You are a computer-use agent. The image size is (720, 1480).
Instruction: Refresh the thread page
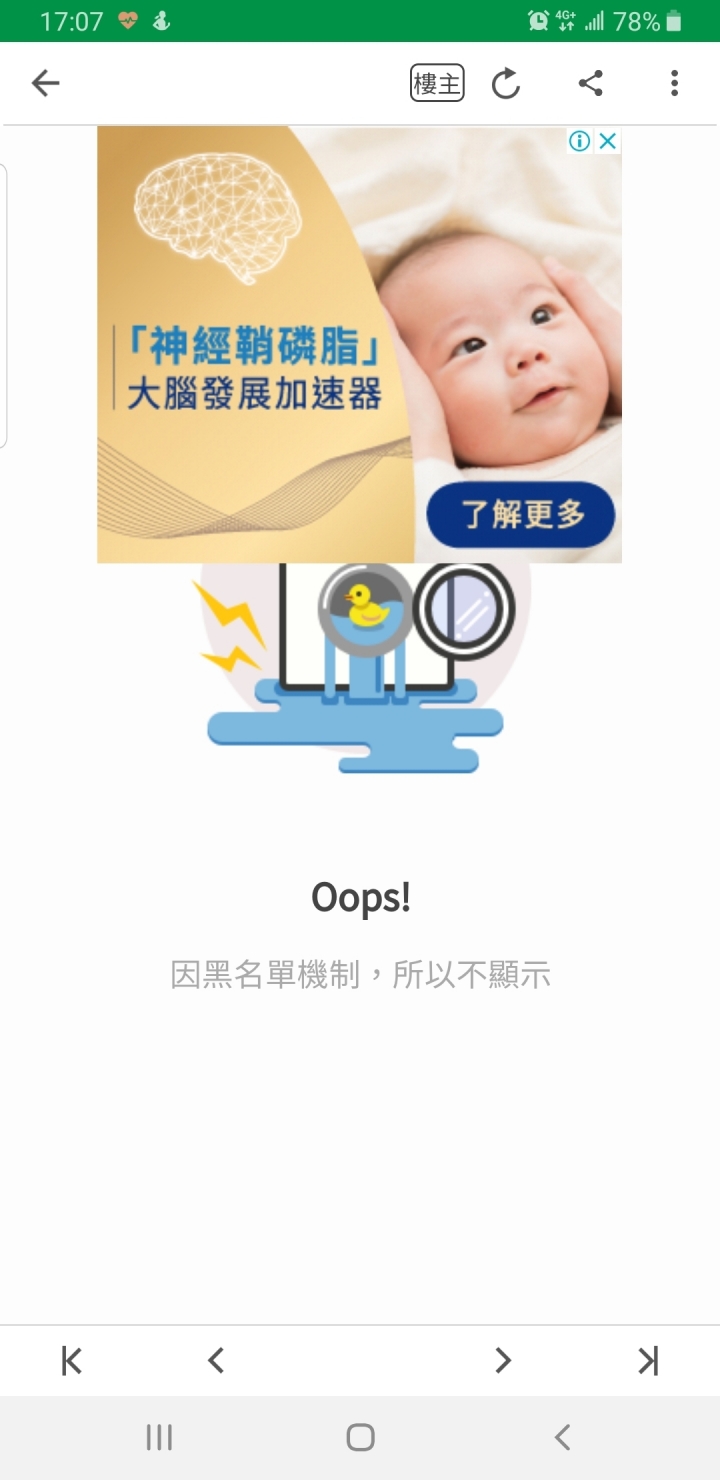(506, 84)
